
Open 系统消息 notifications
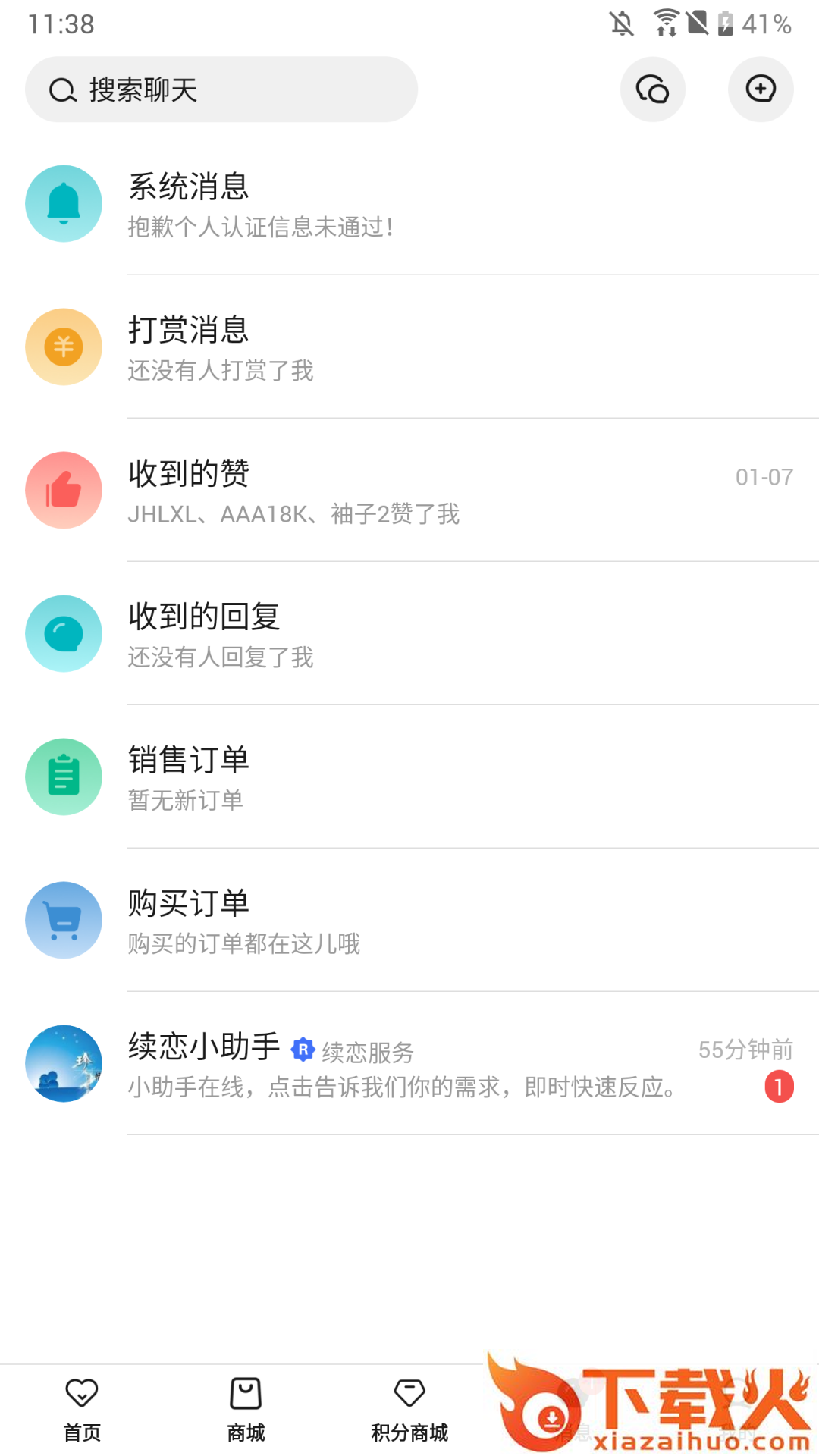(x=409, y=203)
